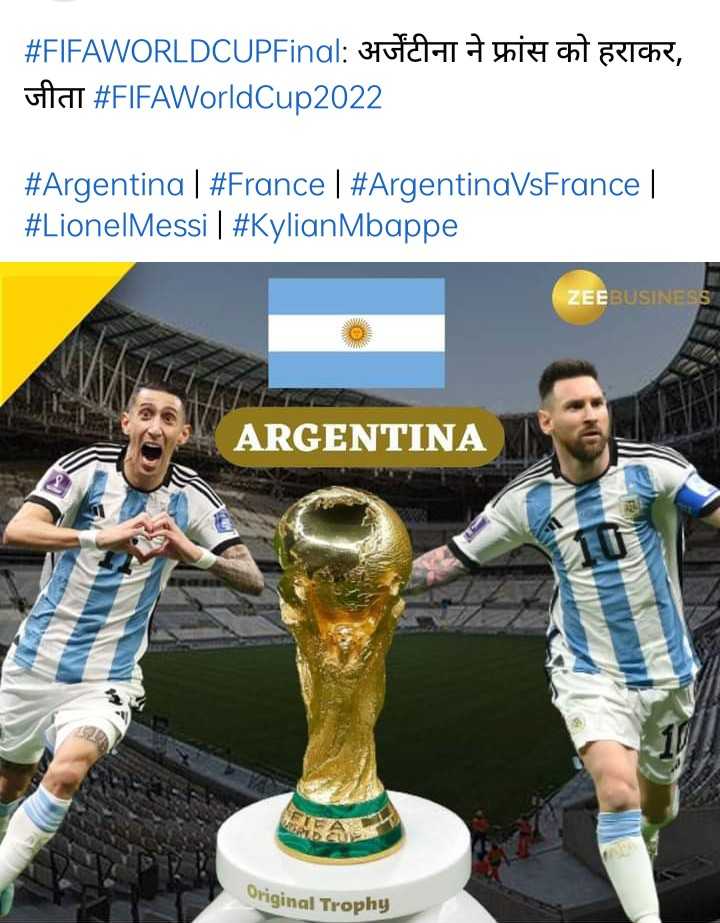Tap the #Argentina hashtag
This screenshot has height=923, width=720.
tap(104, 185)
